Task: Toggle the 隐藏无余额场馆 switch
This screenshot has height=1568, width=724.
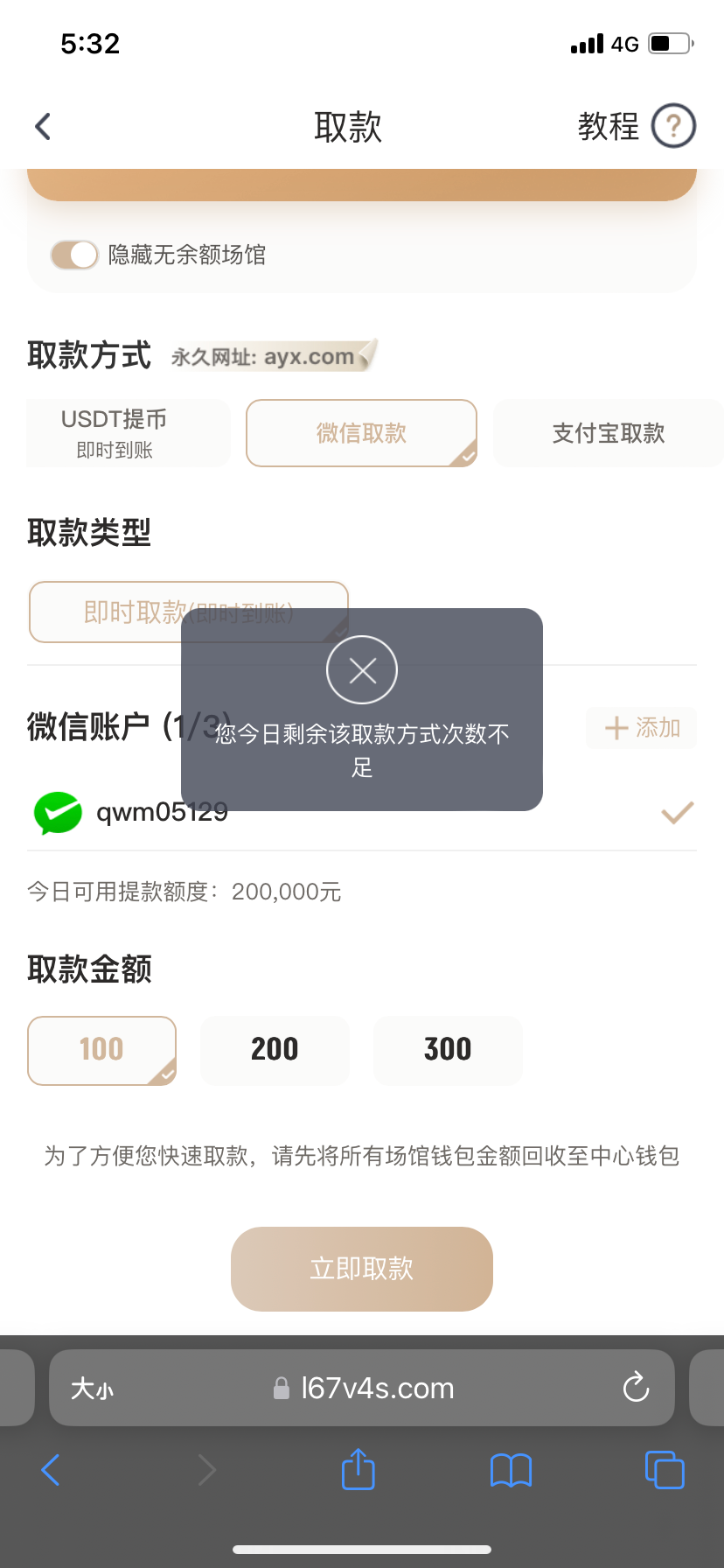Action: click(74, 255)
